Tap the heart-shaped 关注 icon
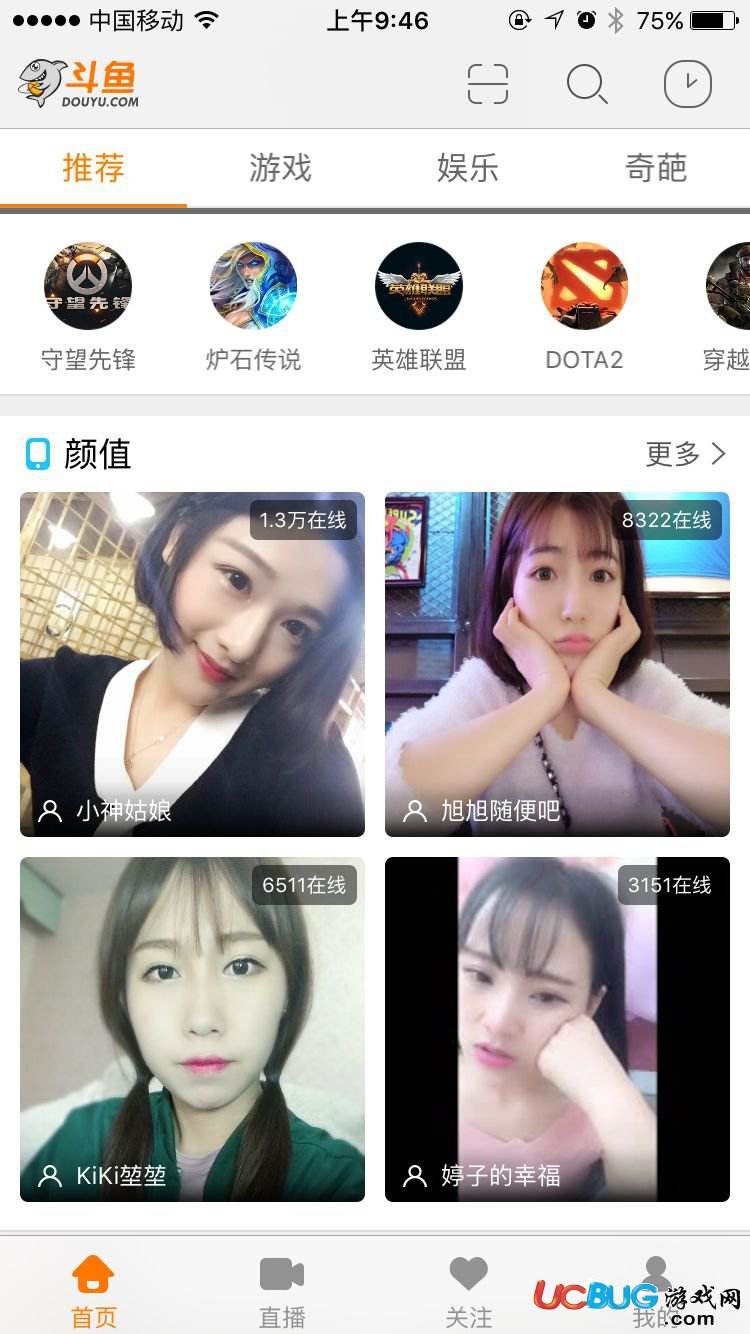 468,1272
